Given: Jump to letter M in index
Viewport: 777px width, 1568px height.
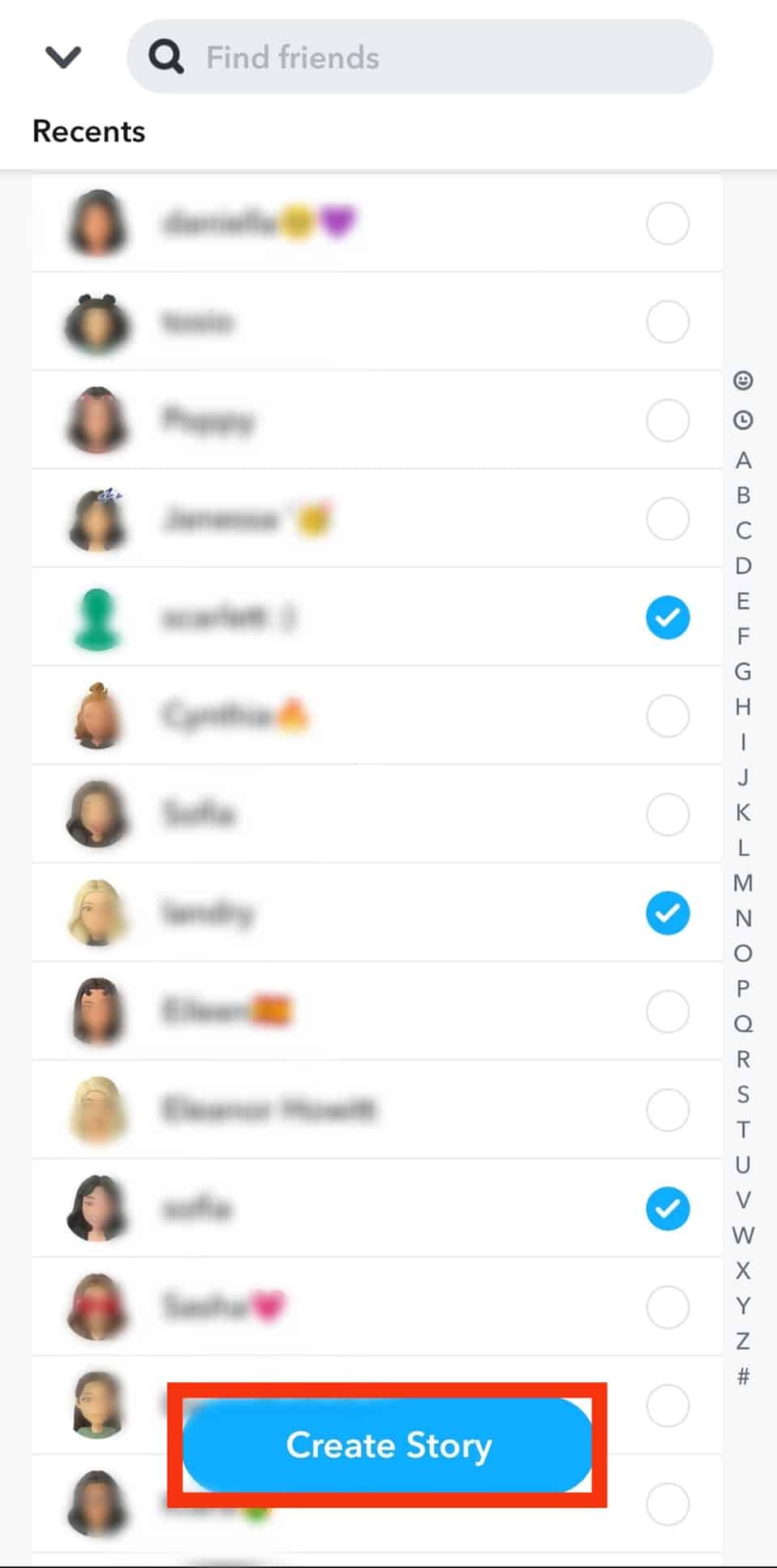Looking at the screenshot, I should point(743,883).
